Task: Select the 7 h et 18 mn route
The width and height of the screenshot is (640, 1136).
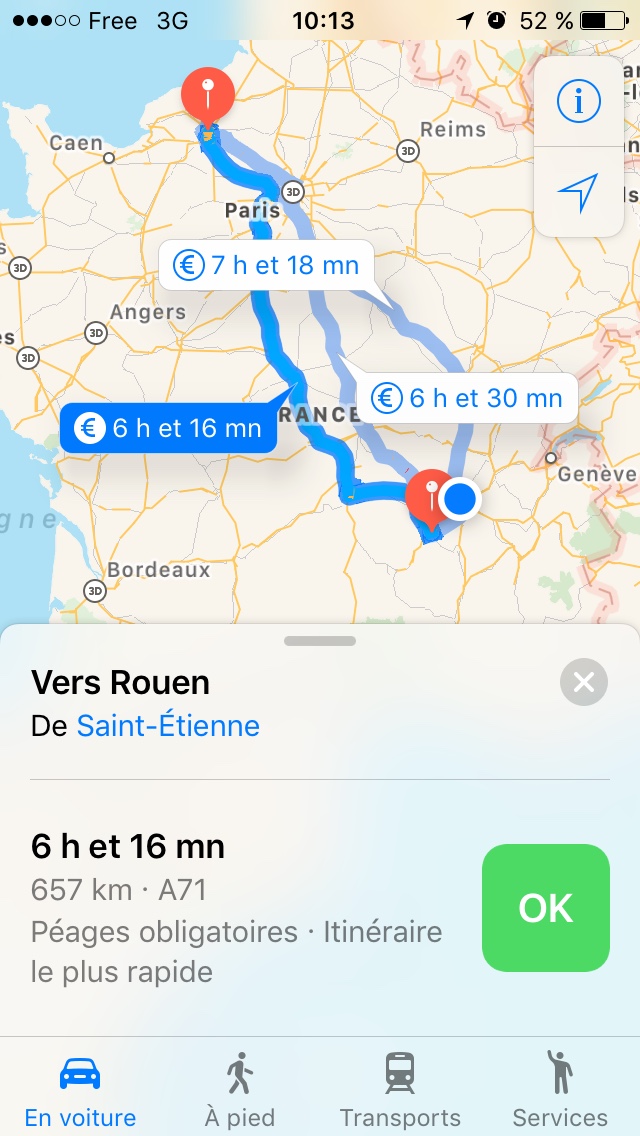Action: click(266, 265)
